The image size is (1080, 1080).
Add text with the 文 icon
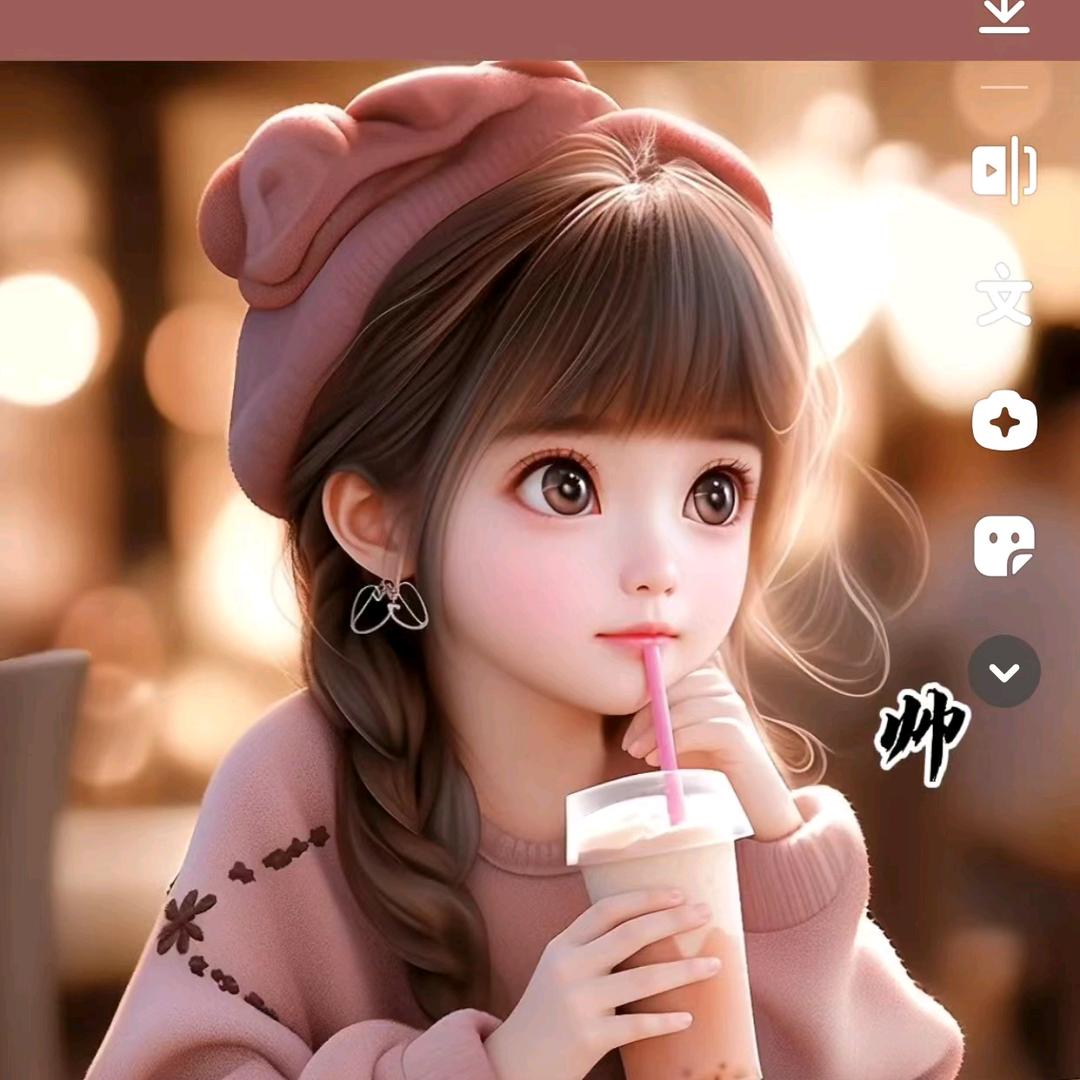point(1004,295)
